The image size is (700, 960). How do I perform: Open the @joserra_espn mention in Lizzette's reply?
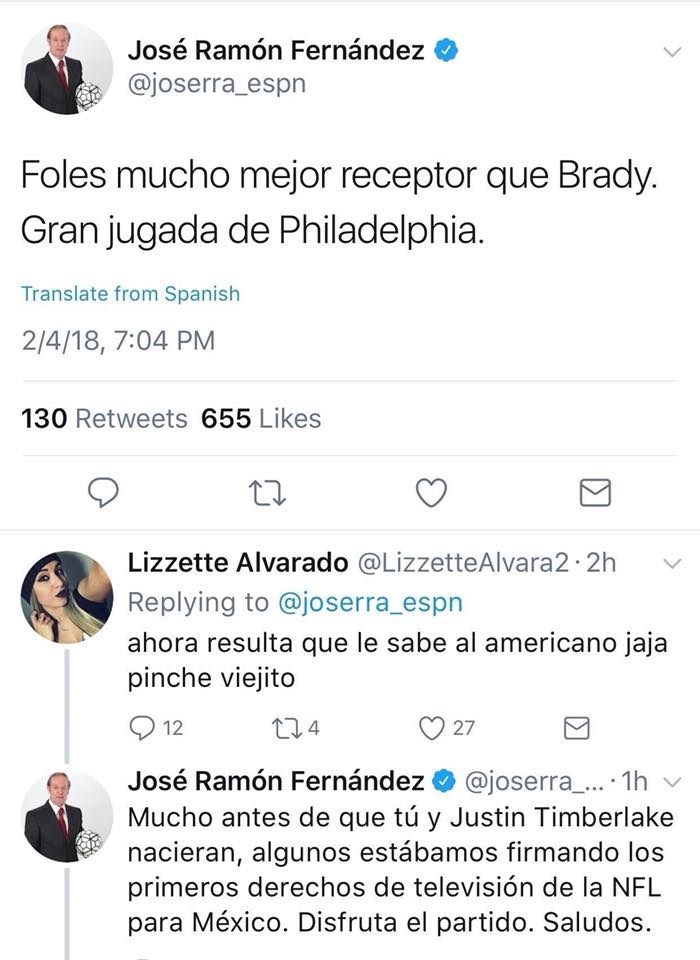point(368,603)
